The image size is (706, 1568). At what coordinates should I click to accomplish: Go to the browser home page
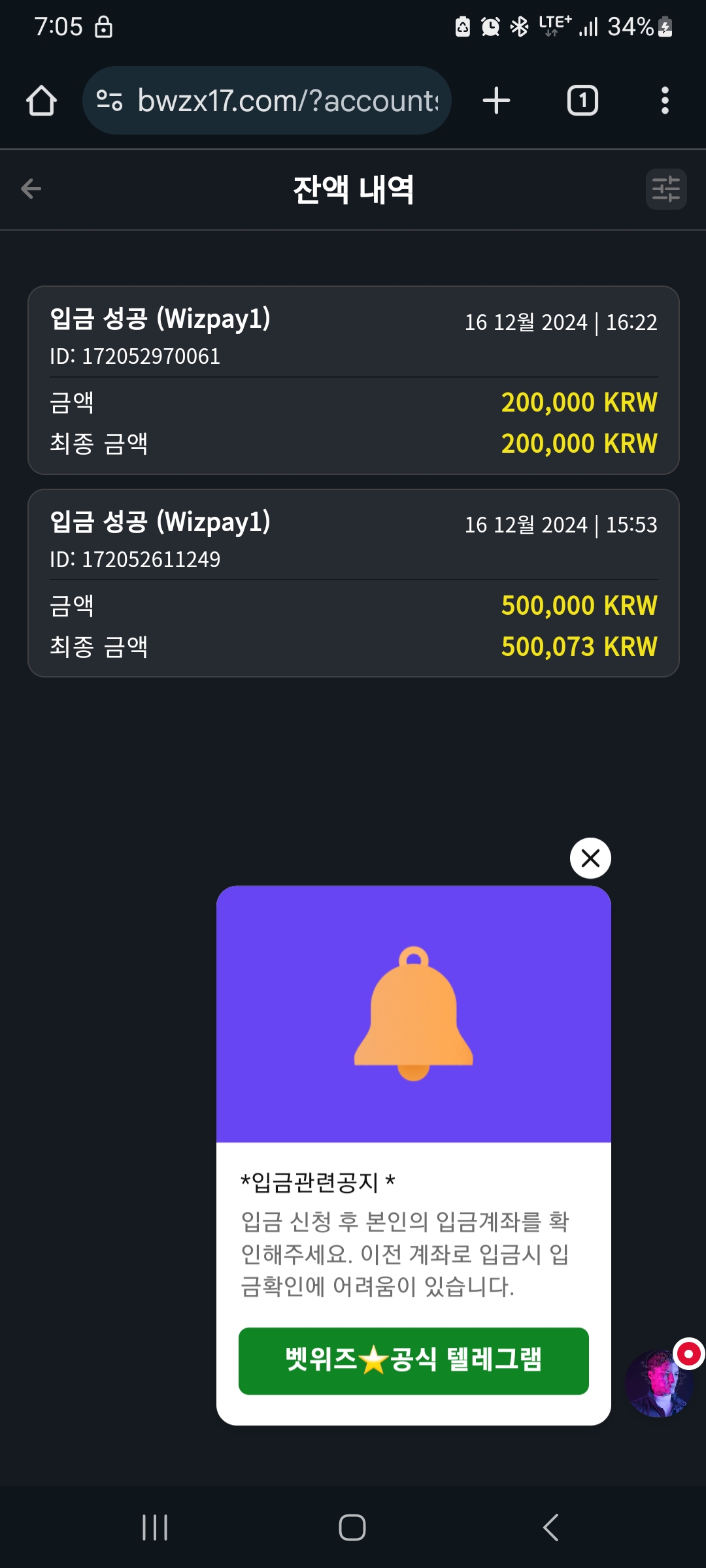41,101
